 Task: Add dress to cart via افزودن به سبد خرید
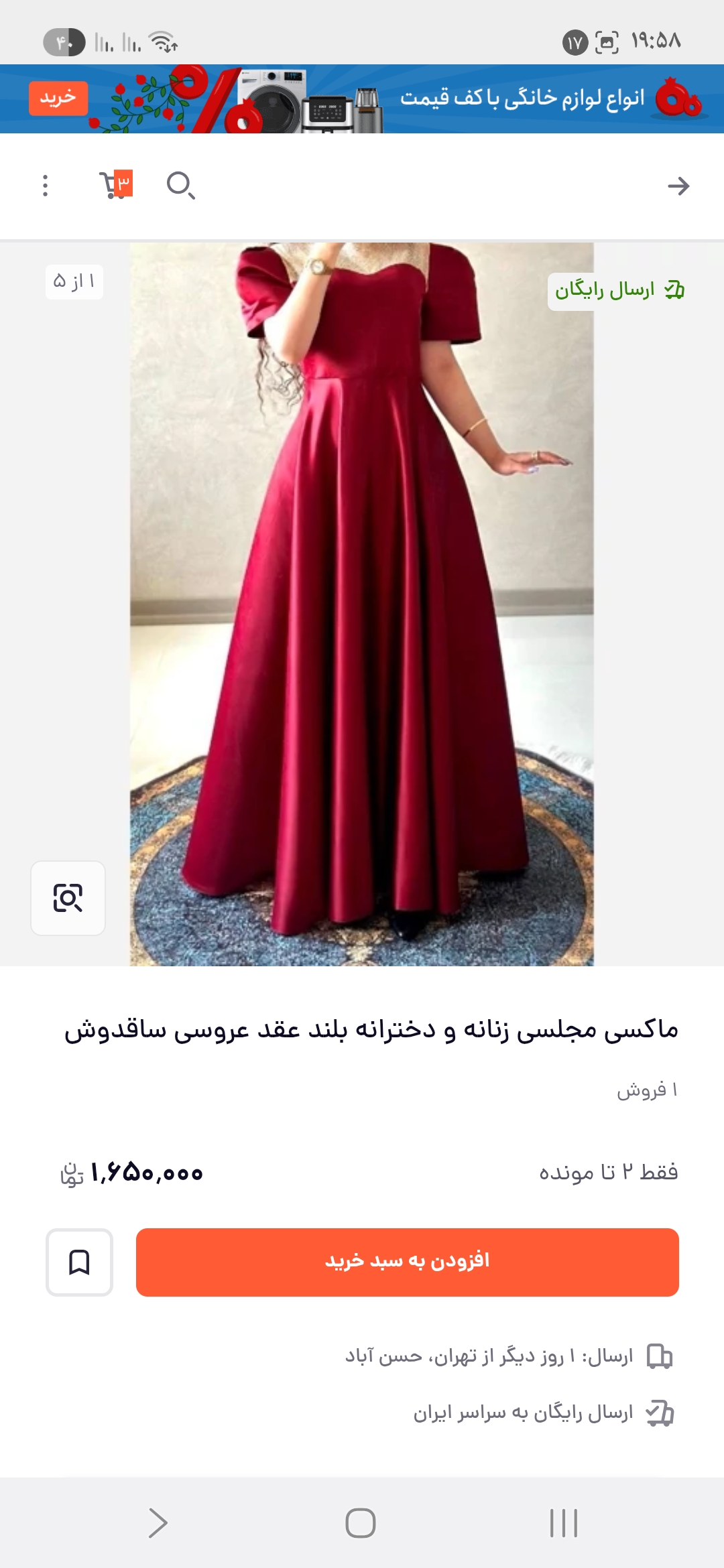point(407,1262)
